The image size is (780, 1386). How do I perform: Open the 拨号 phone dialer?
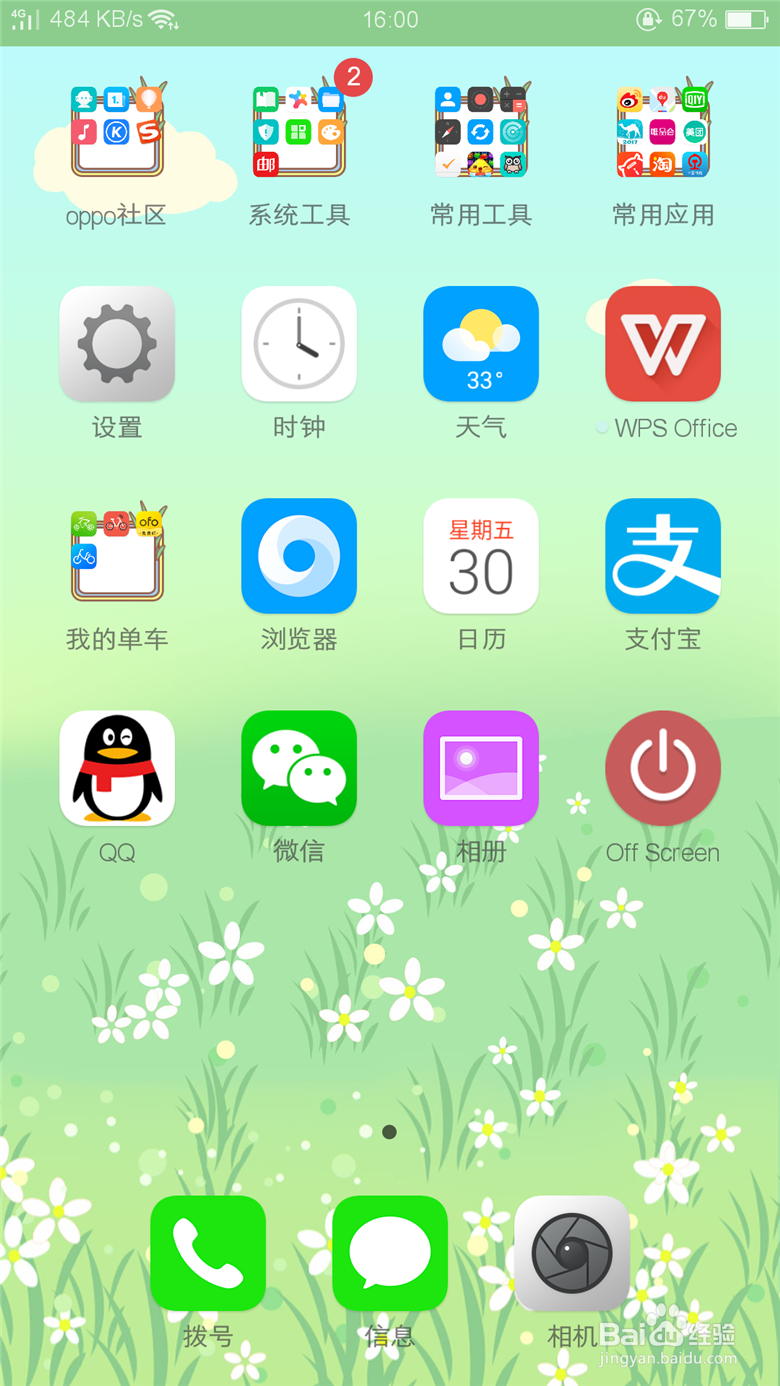pyautogui.click(x=208, y=1253)
